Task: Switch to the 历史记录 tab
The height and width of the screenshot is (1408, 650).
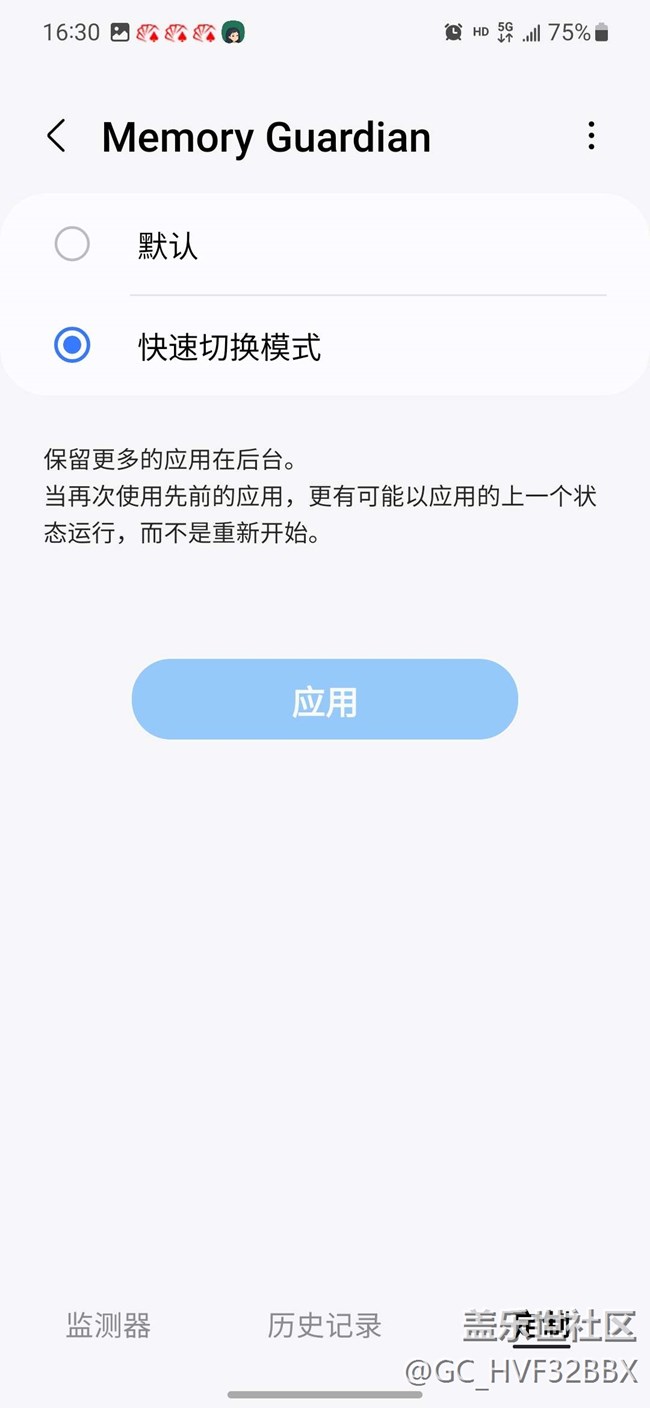Action: (x=325, y=1326)
